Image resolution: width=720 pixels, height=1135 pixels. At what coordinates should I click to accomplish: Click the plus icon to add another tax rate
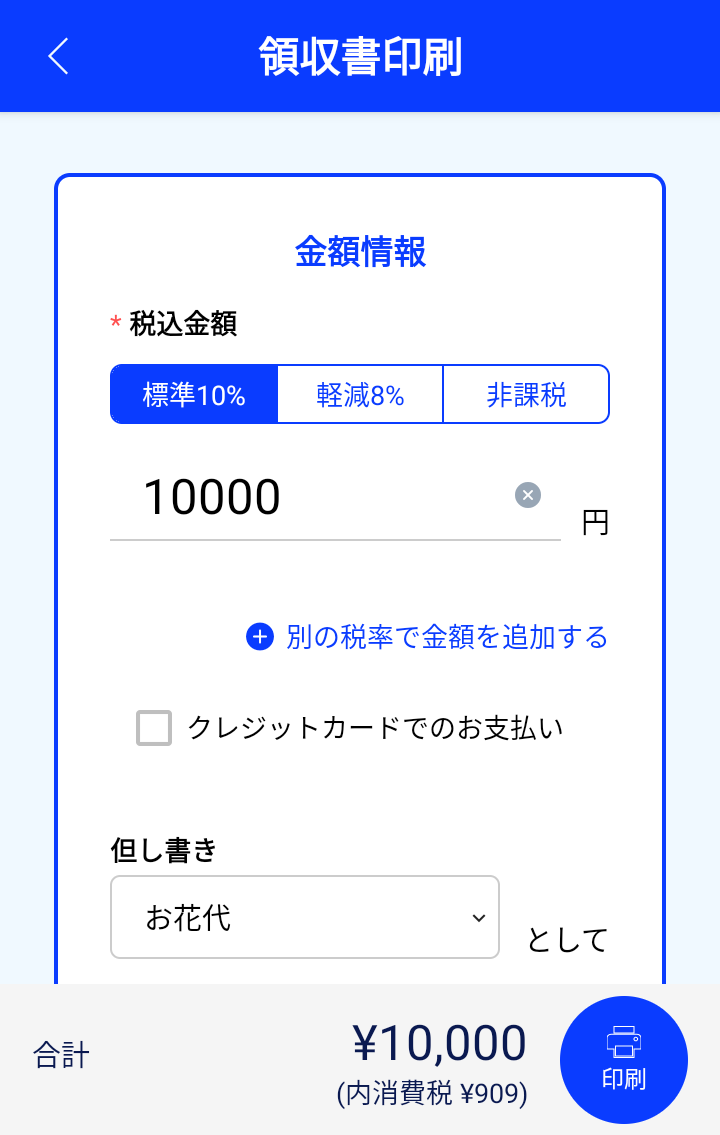(x=259, y=637)
